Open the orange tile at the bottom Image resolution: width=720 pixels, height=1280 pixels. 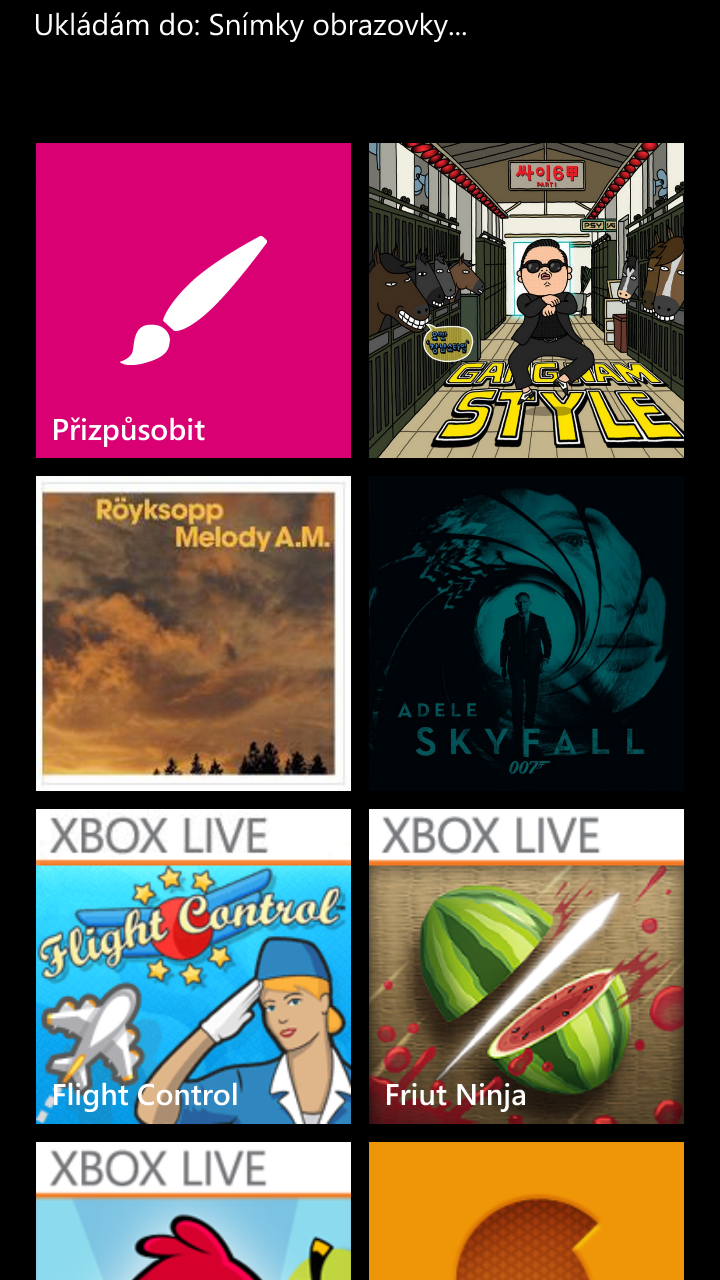pyautogui.click(x=526, y=1212)
